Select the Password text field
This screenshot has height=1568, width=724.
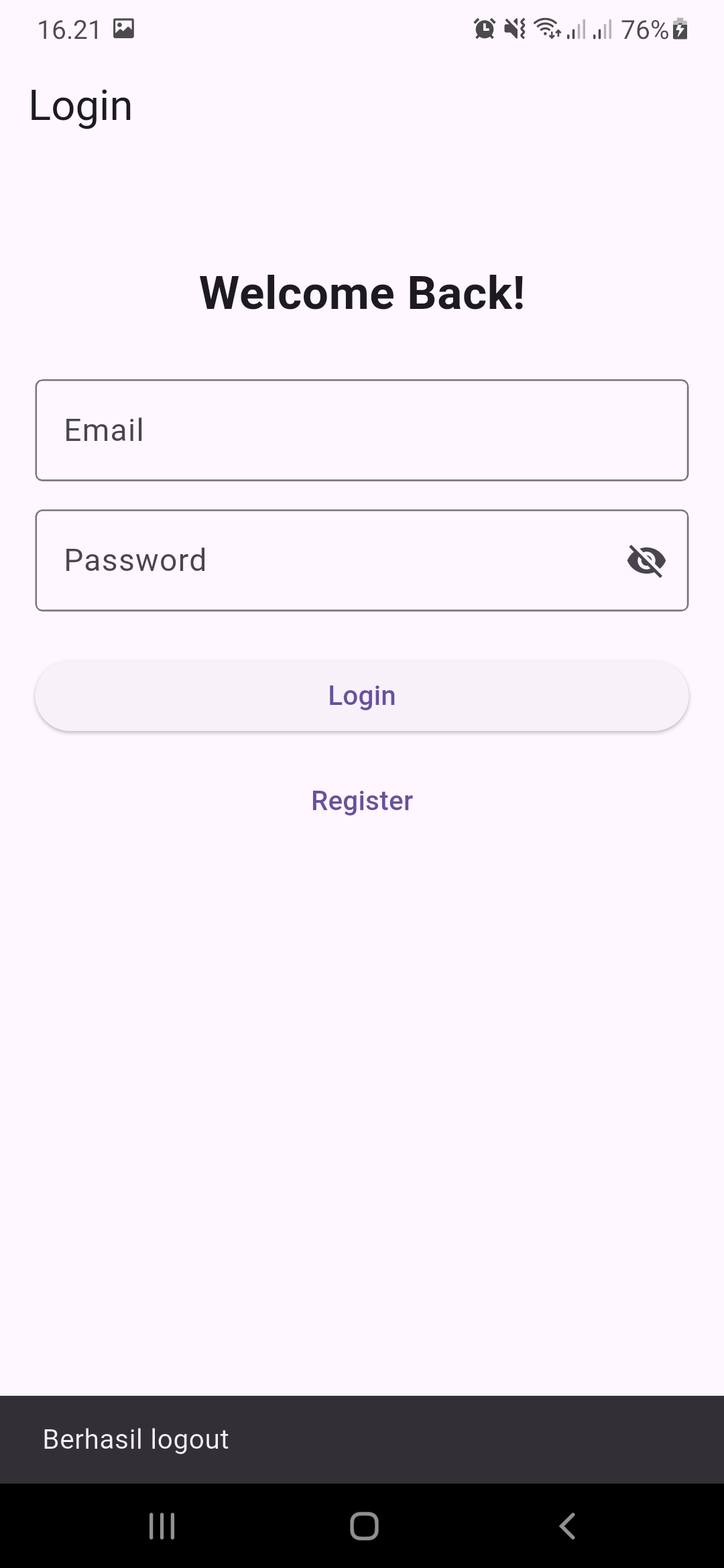coord(322,560)
